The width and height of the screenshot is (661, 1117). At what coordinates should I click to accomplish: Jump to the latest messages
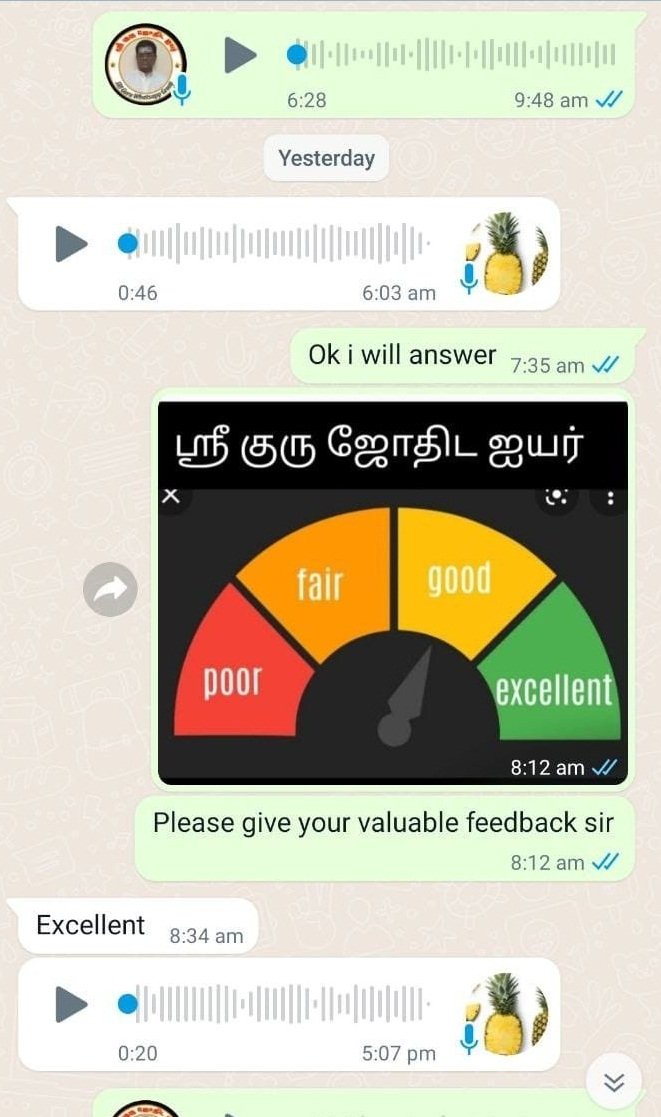614,1083
